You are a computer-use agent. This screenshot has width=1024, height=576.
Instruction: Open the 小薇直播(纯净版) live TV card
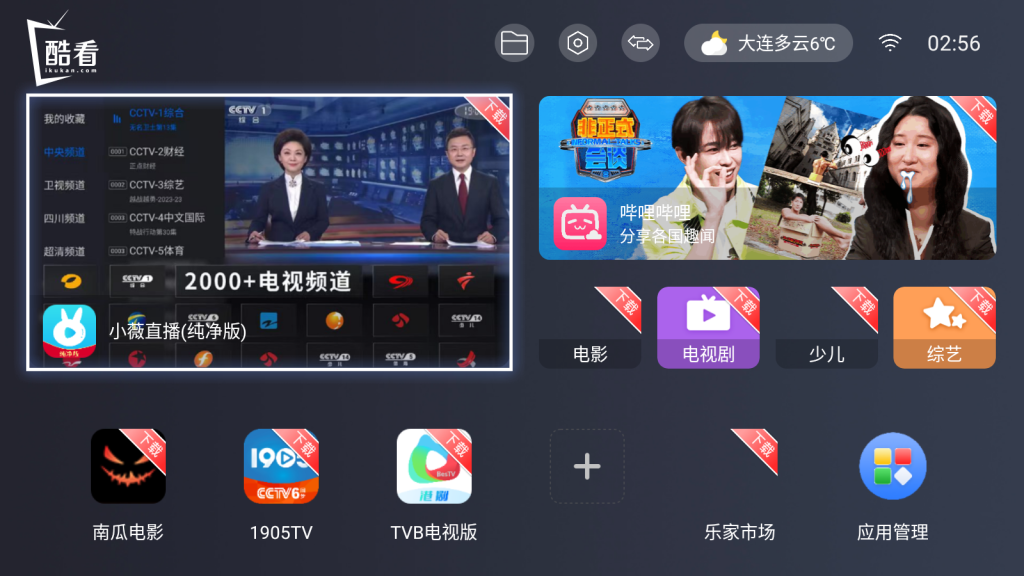coord(270,233)
